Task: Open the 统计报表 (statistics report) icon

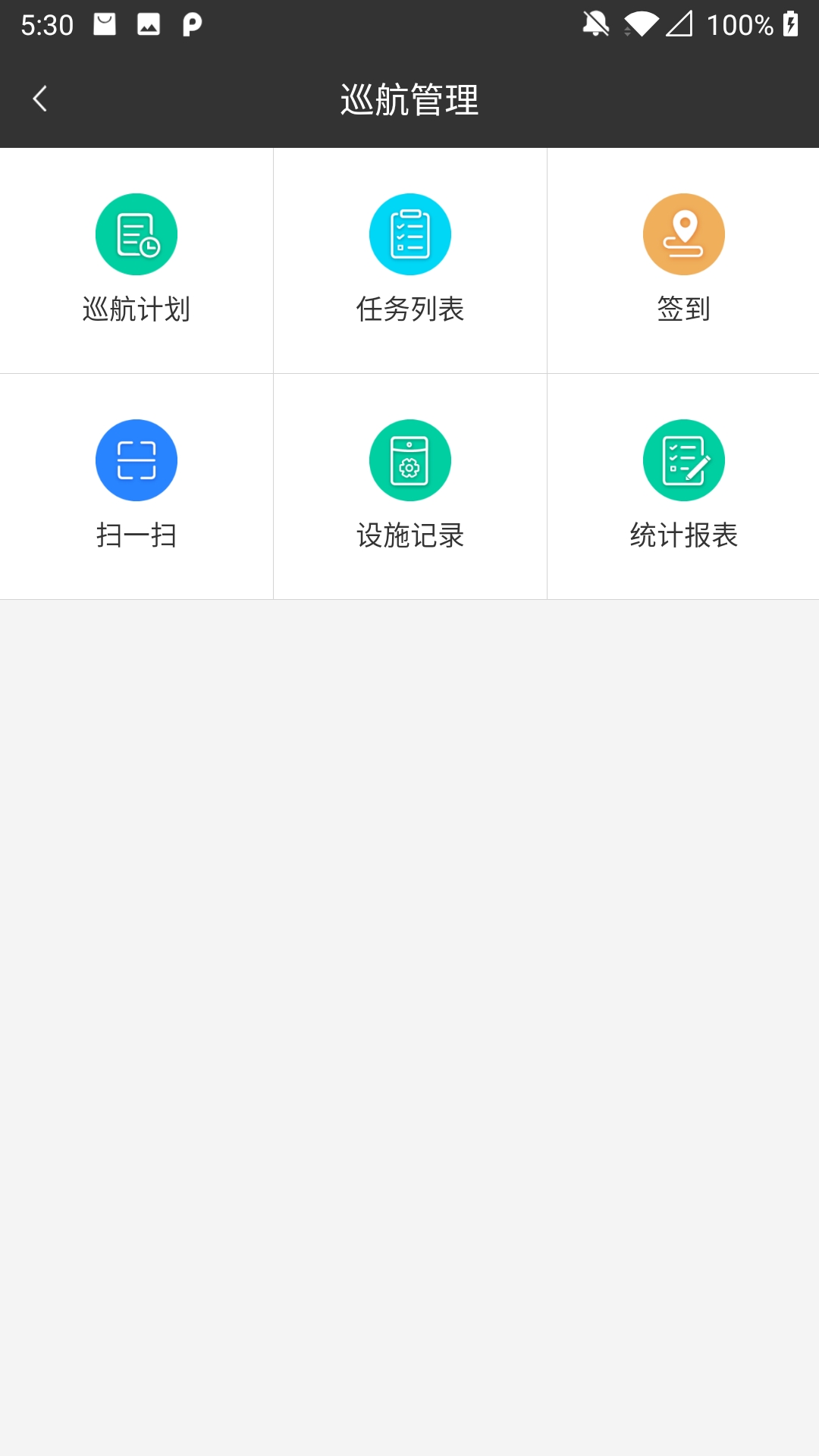Action: tap(683, 460)
